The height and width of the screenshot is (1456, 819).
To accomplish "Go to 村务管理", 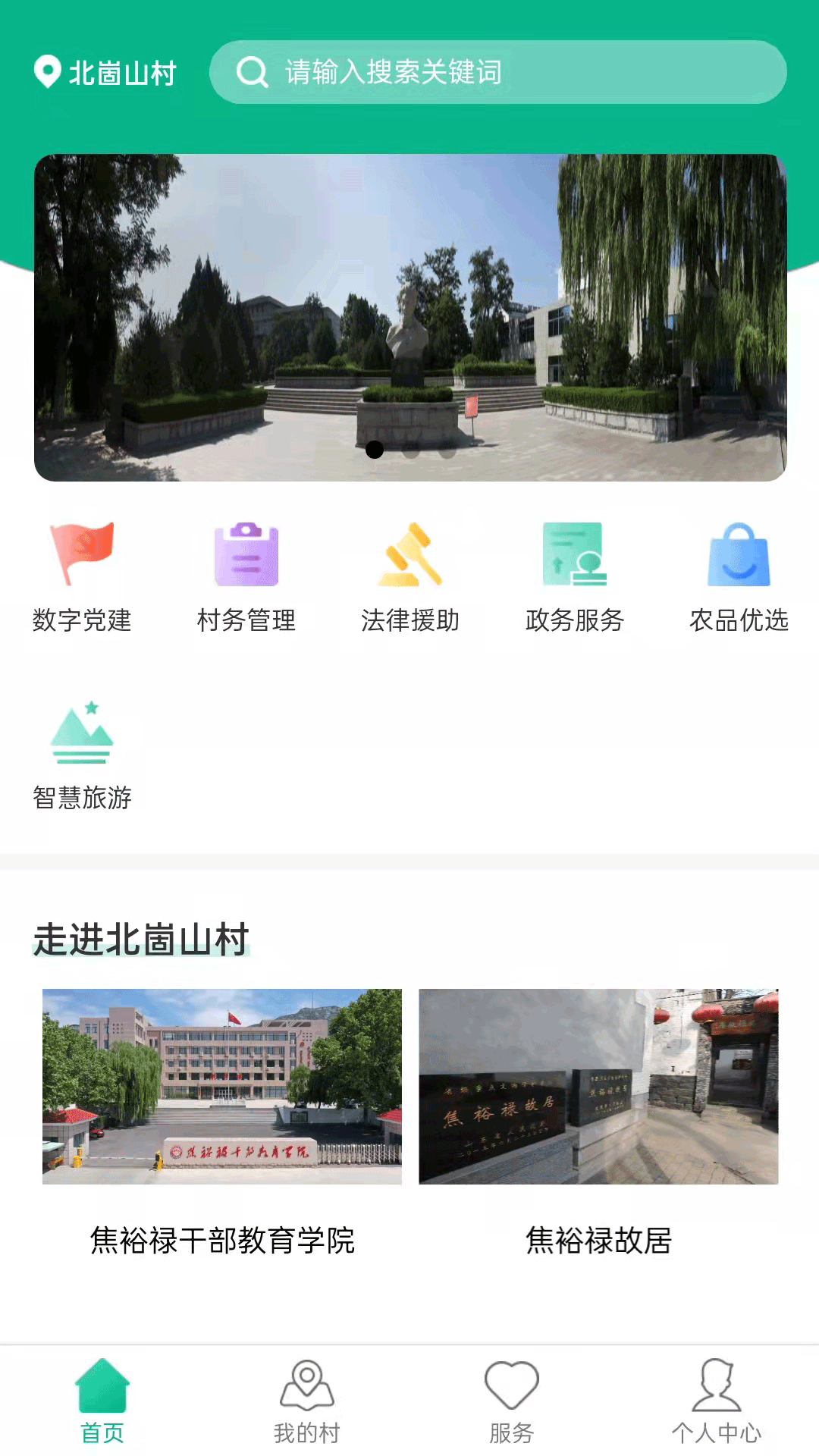I will [246, 578].
